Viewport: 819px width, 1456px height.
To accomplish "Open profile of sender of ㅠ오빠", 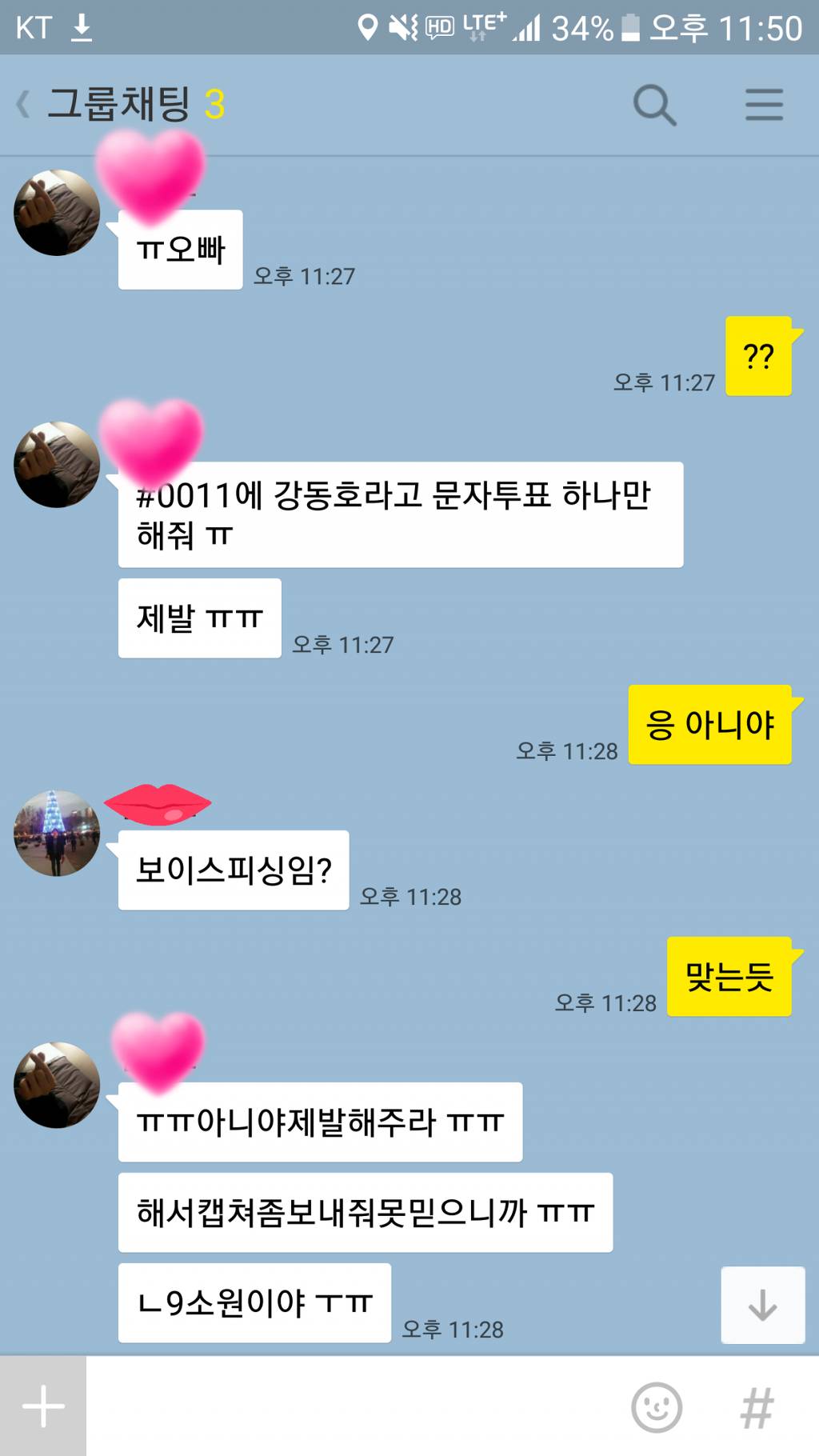I will [57, 212].
